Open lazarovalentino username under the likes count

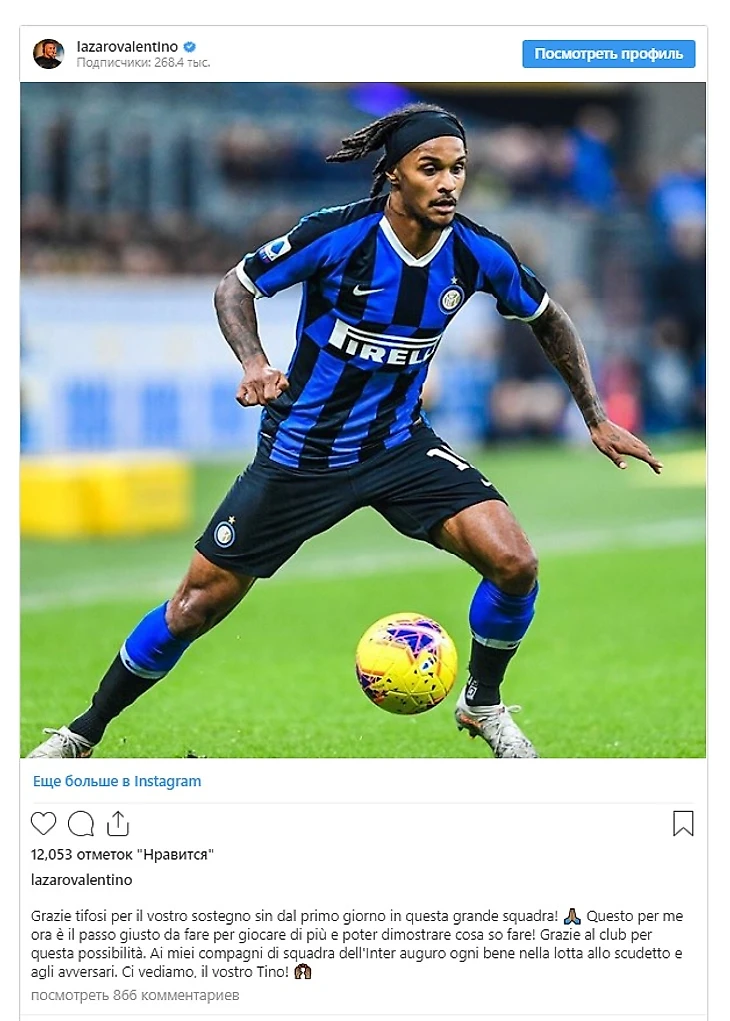point(81,880)
